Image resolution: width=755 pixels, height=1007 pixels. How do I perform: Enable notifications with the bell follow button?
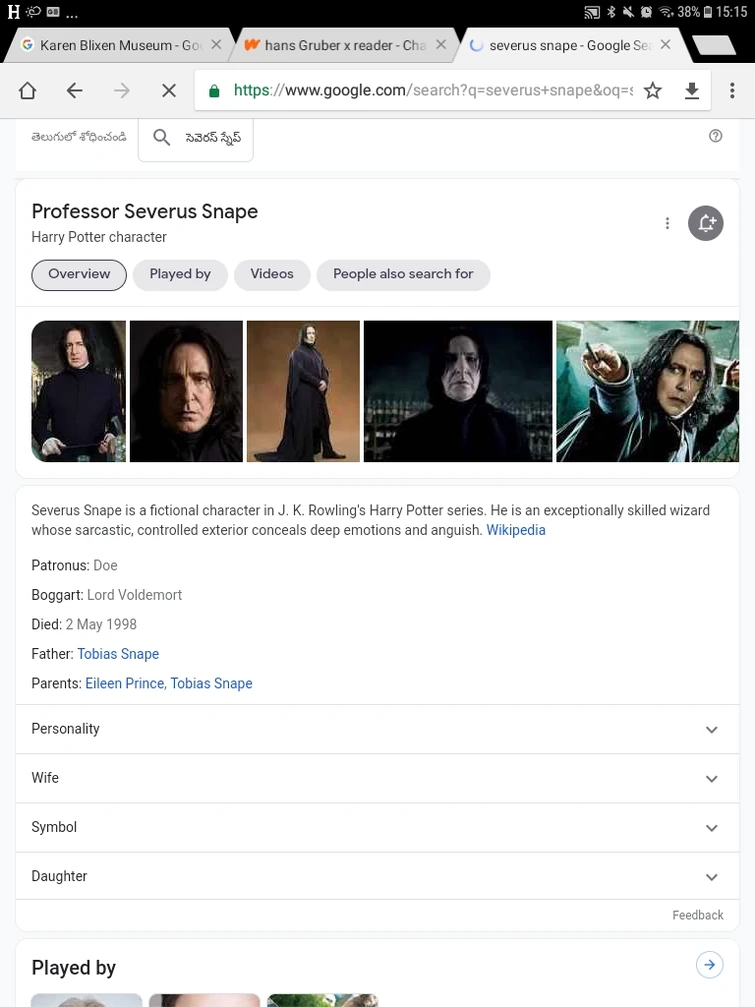(x=706, y=223)
